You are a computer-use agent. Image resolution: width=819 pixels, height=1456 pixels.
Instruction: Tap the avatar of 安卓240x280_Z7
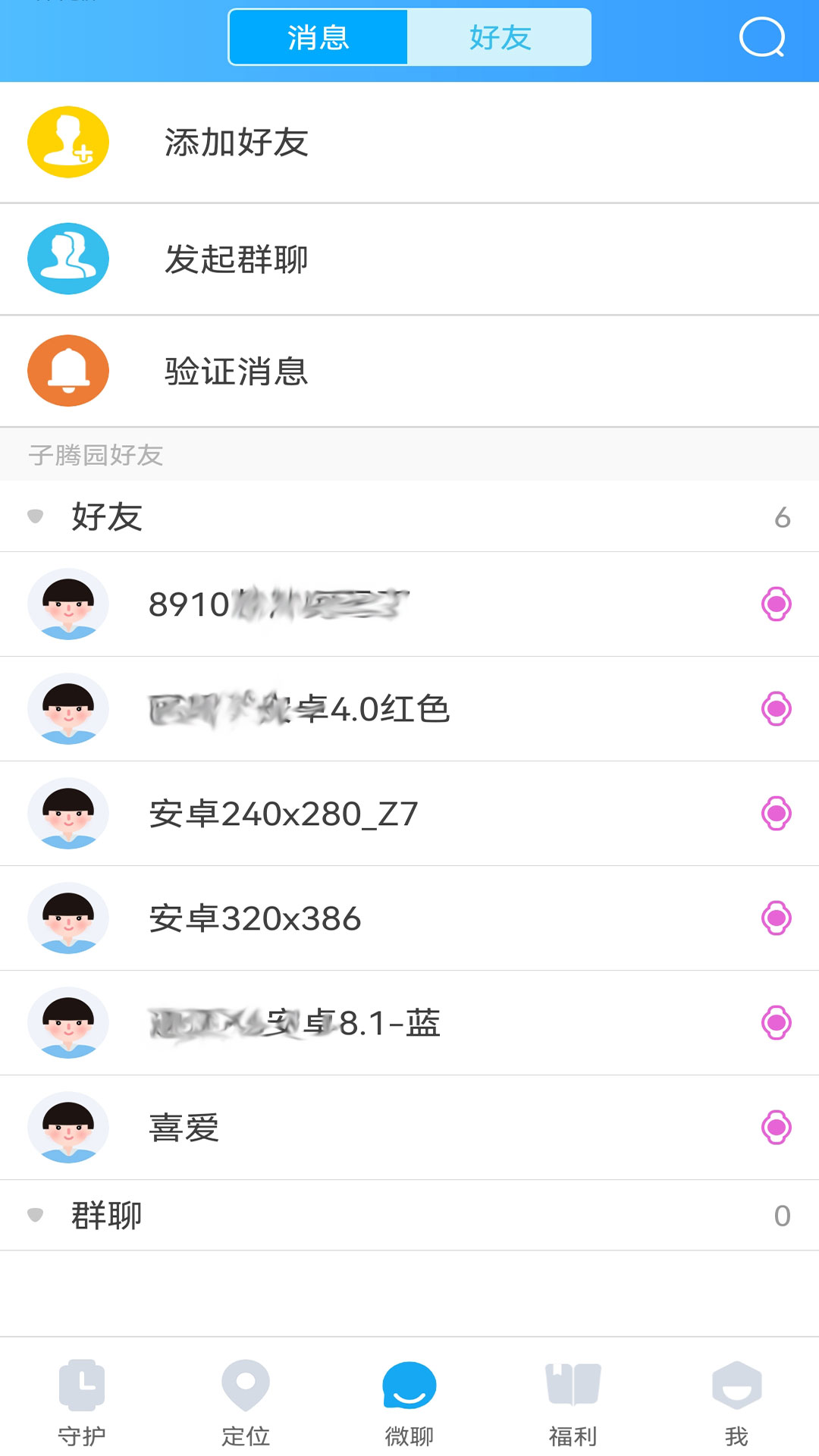pyautogui.click(x=67, y=813)
